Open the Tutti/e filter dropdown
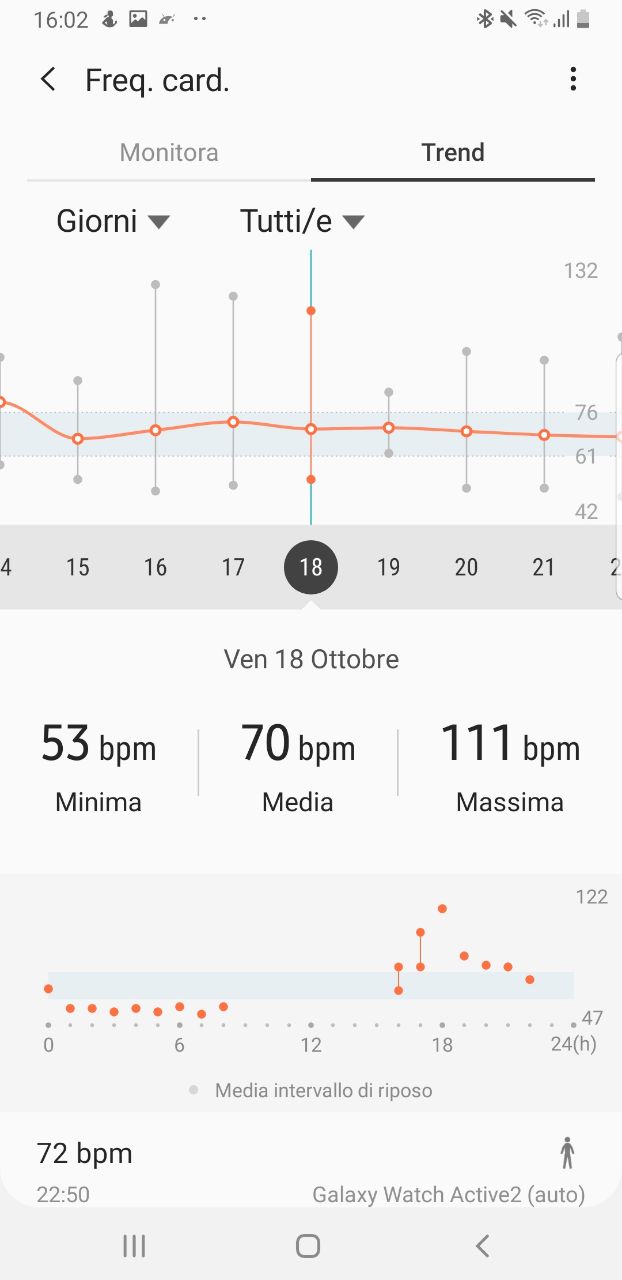The width and height of the screenshot is (622, 1280). pyautogui.click(x=302, y=221)
